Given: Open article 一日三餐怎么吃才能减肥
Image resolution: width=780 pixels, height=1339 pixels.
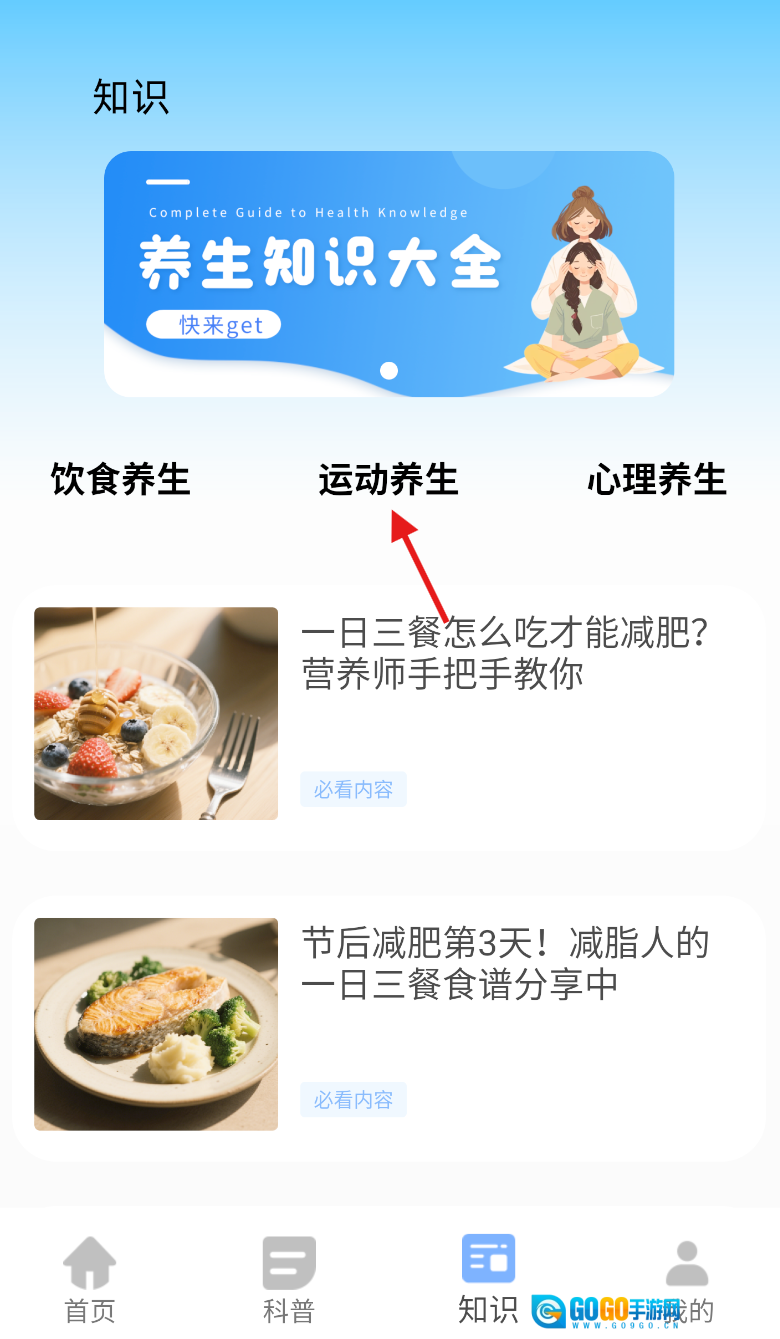Looking at the screenshot, I should [388, 716].
